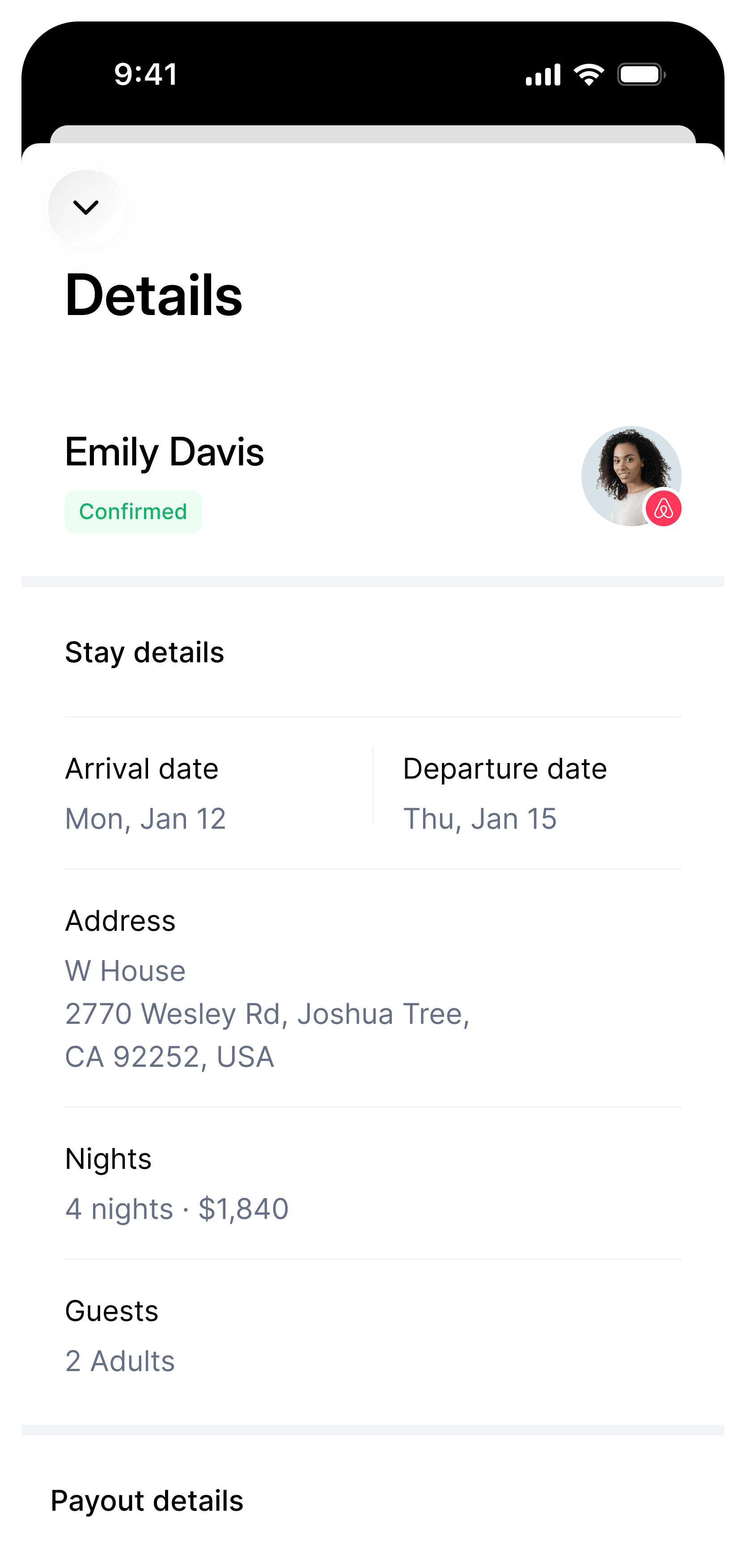The image size is (746, 1568).
Task: Select the 2 Adults guest count
Action: point(120,1361)
